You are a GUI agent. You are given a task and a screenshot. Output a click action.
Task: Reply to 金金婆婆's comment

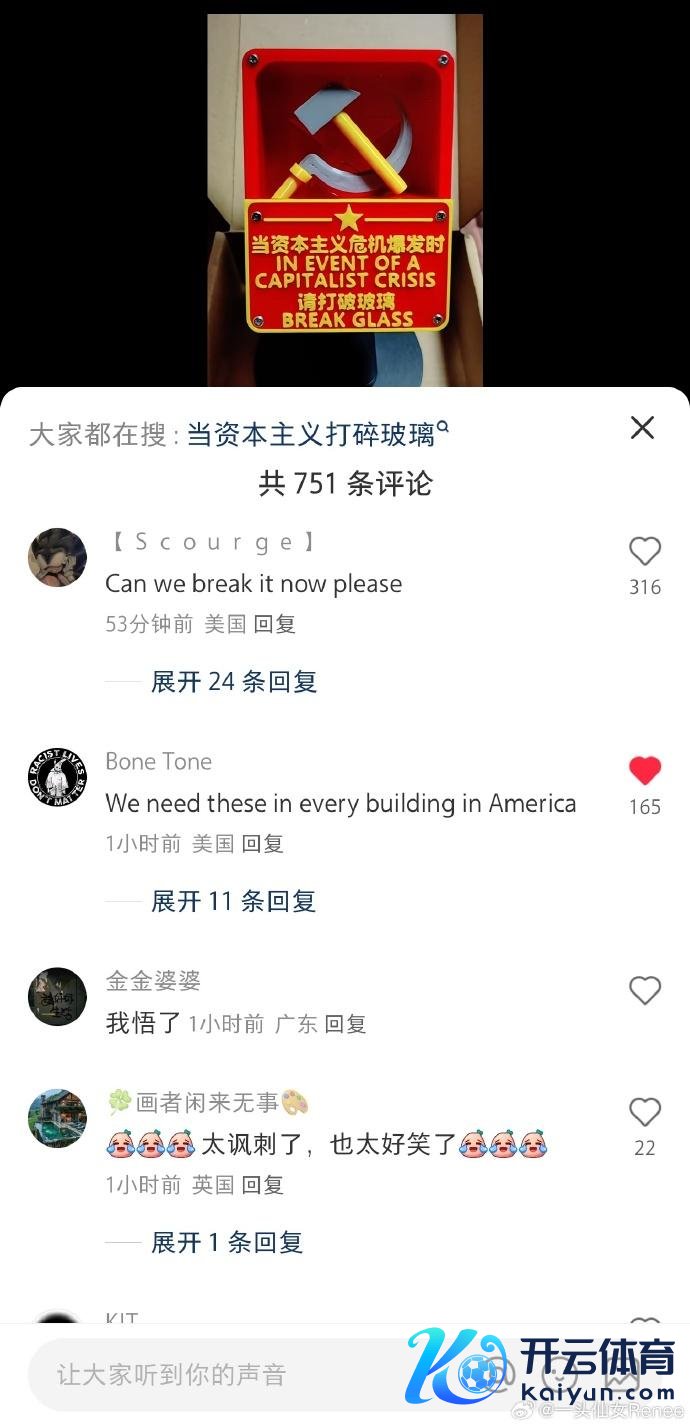[x=346, y=1024]
